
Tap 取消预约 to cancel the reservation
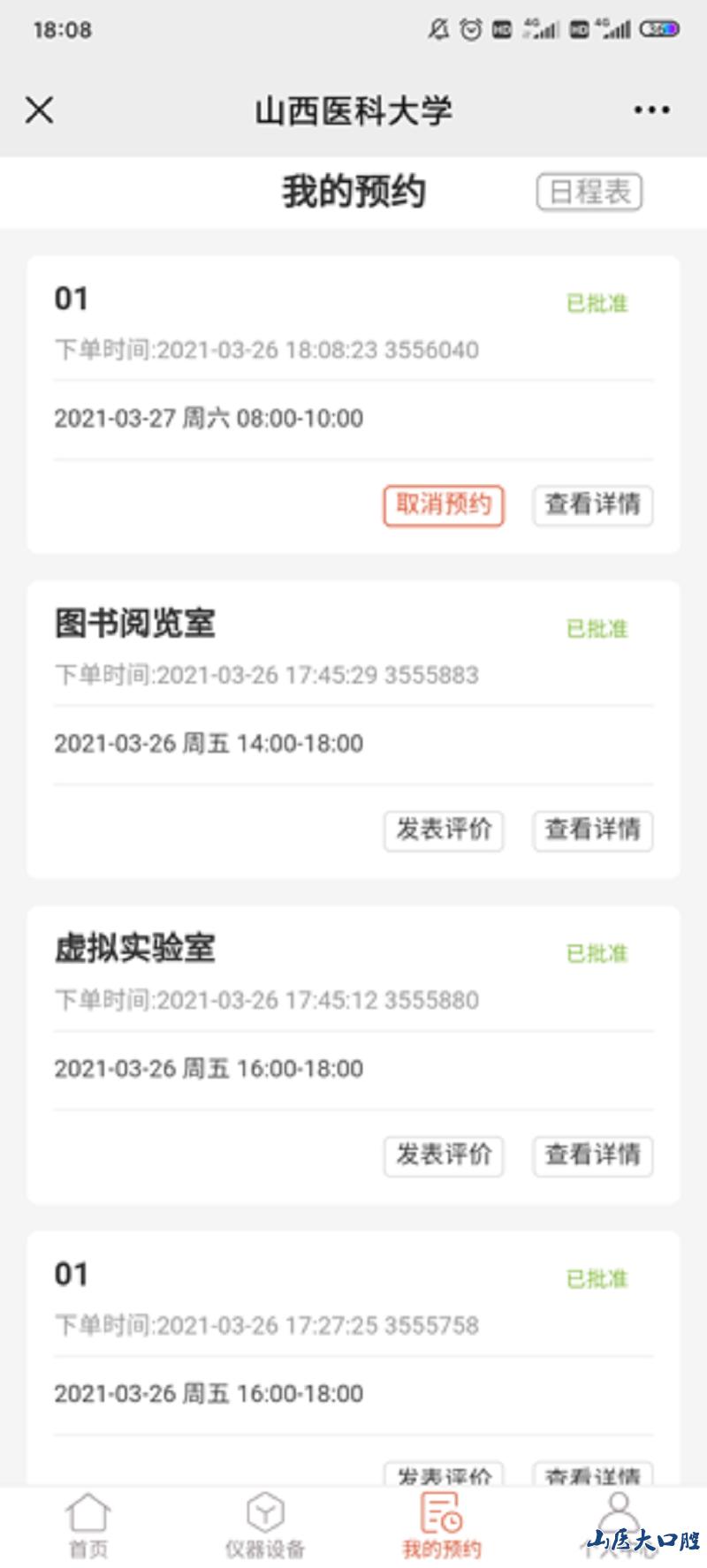443,505
